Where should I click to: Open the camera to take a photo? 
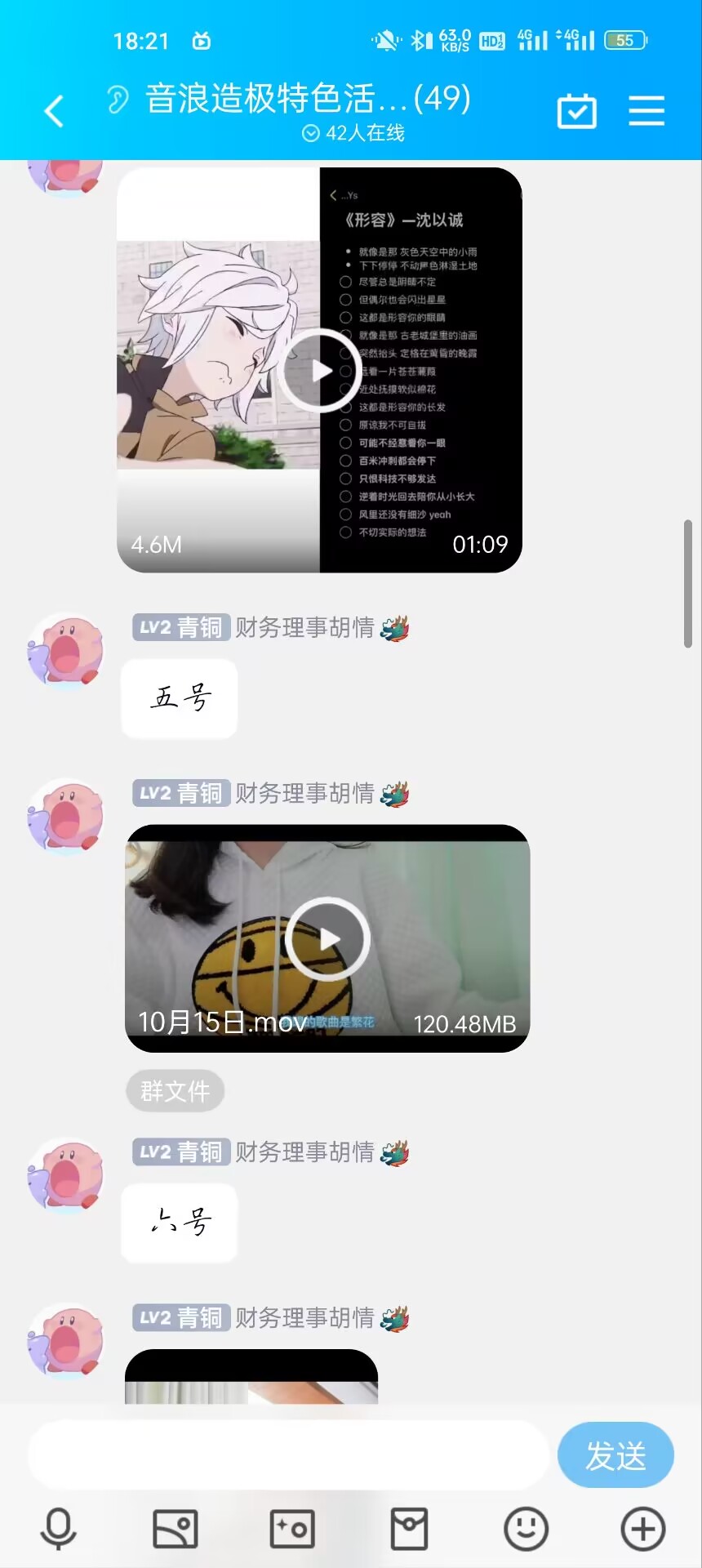tap(292, 1529)
